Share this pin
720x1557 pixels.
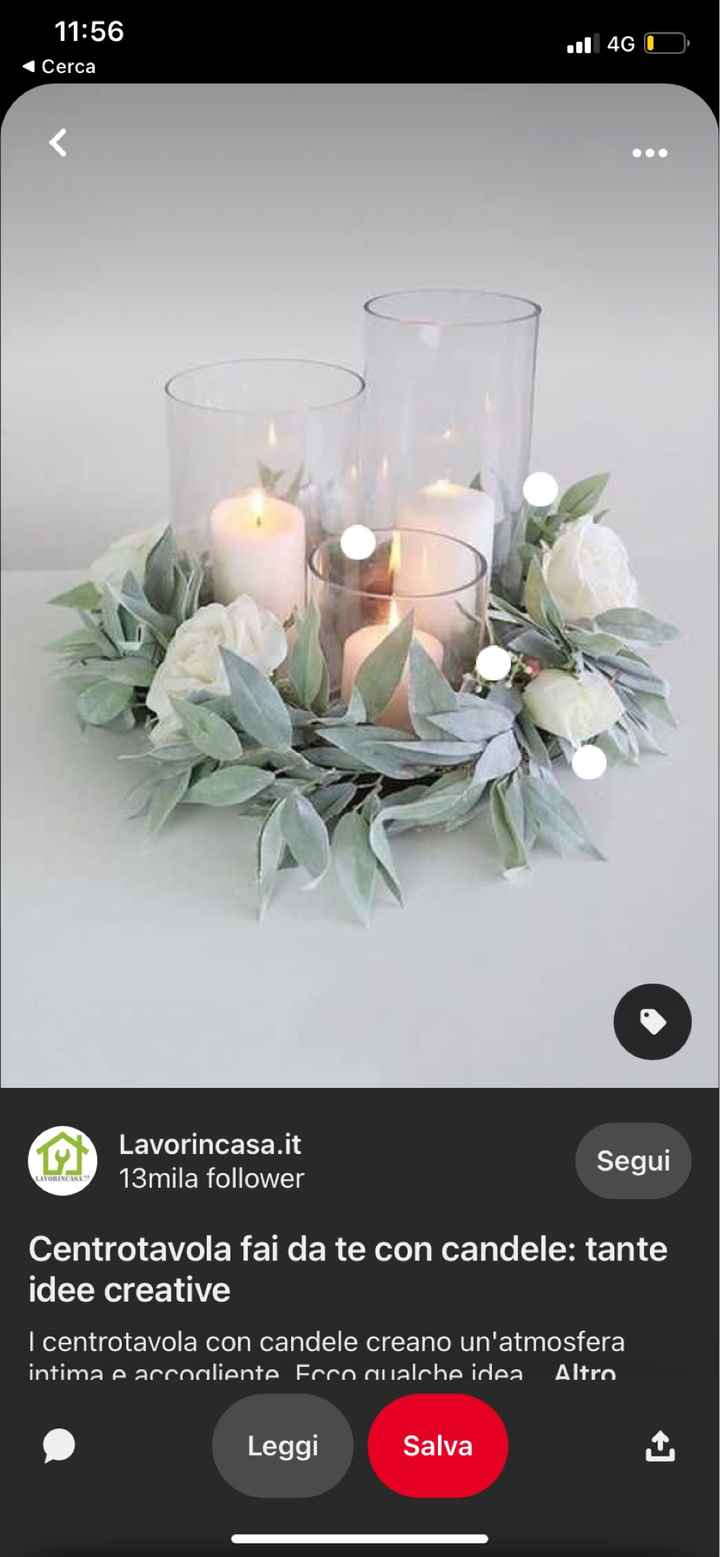[x=660, y=1445]
